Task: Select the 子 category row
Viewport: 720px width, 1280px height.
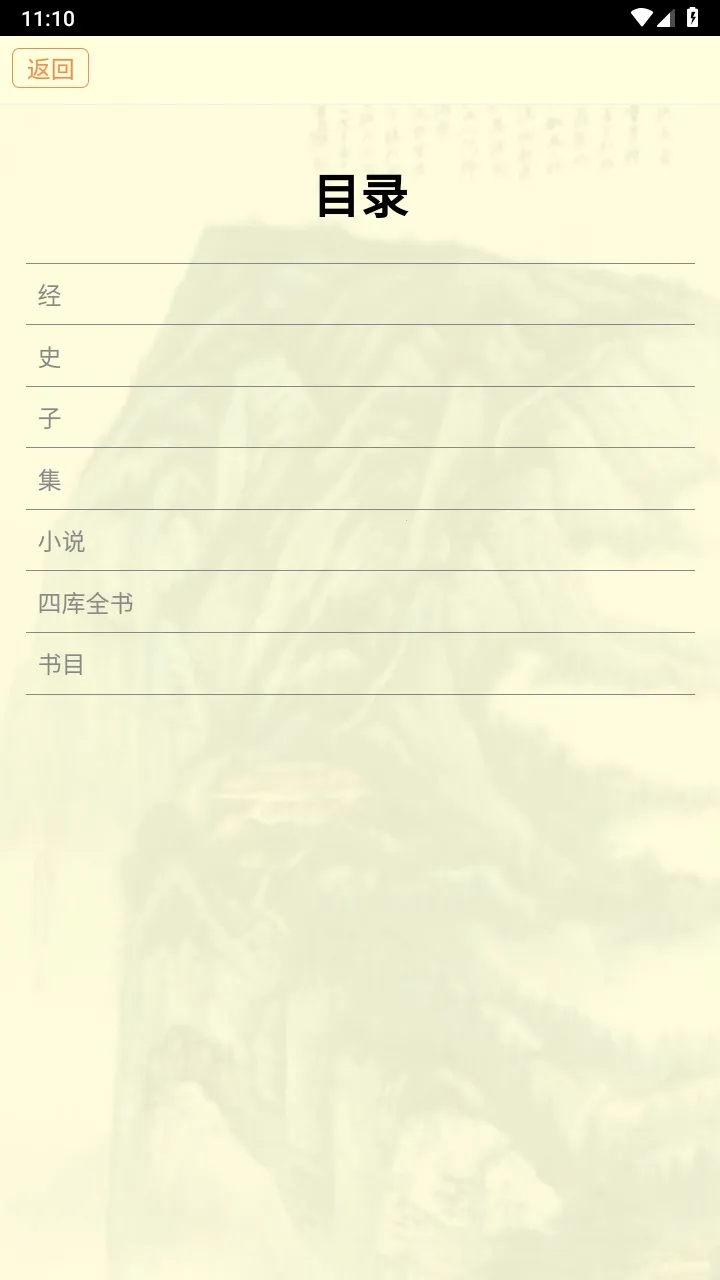Action: pos(360,418)
